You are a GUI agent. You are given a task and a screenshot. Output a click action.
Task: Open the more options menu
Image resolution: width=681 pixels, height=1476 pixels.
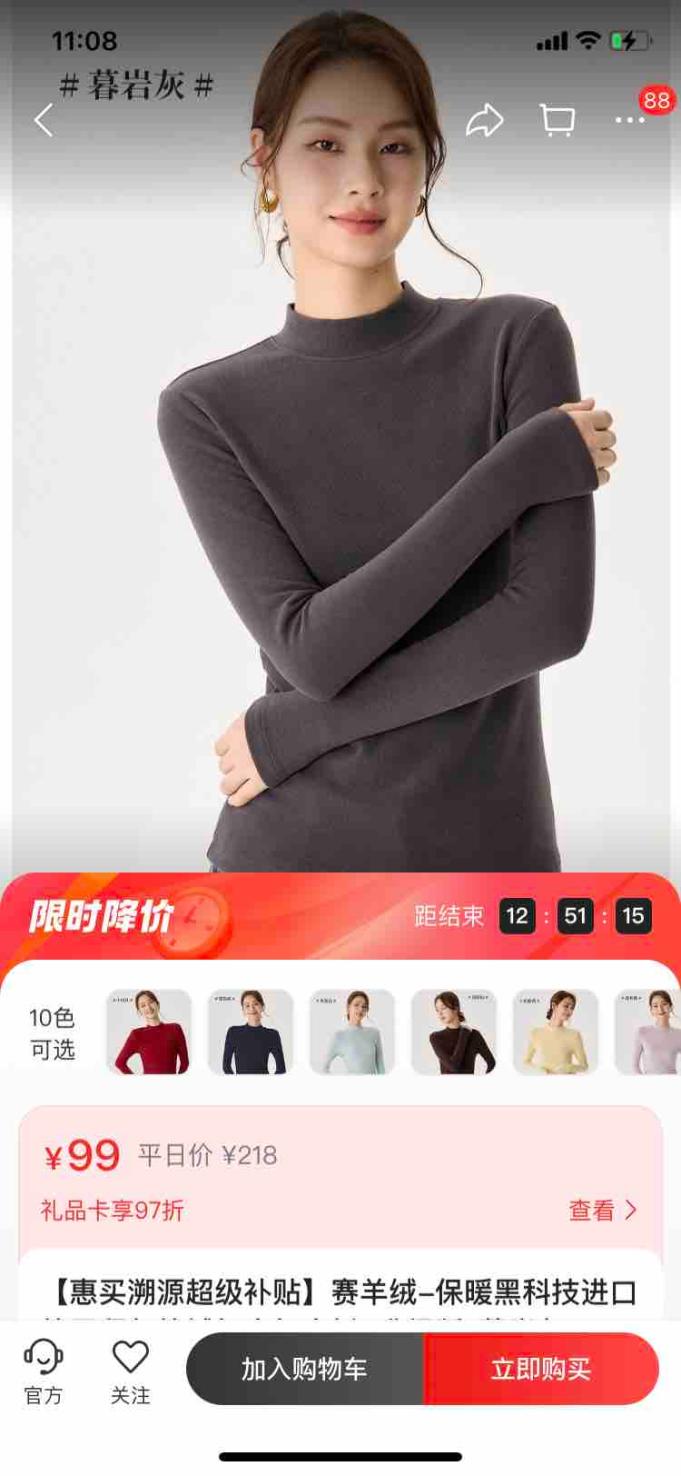pos(630,121)
